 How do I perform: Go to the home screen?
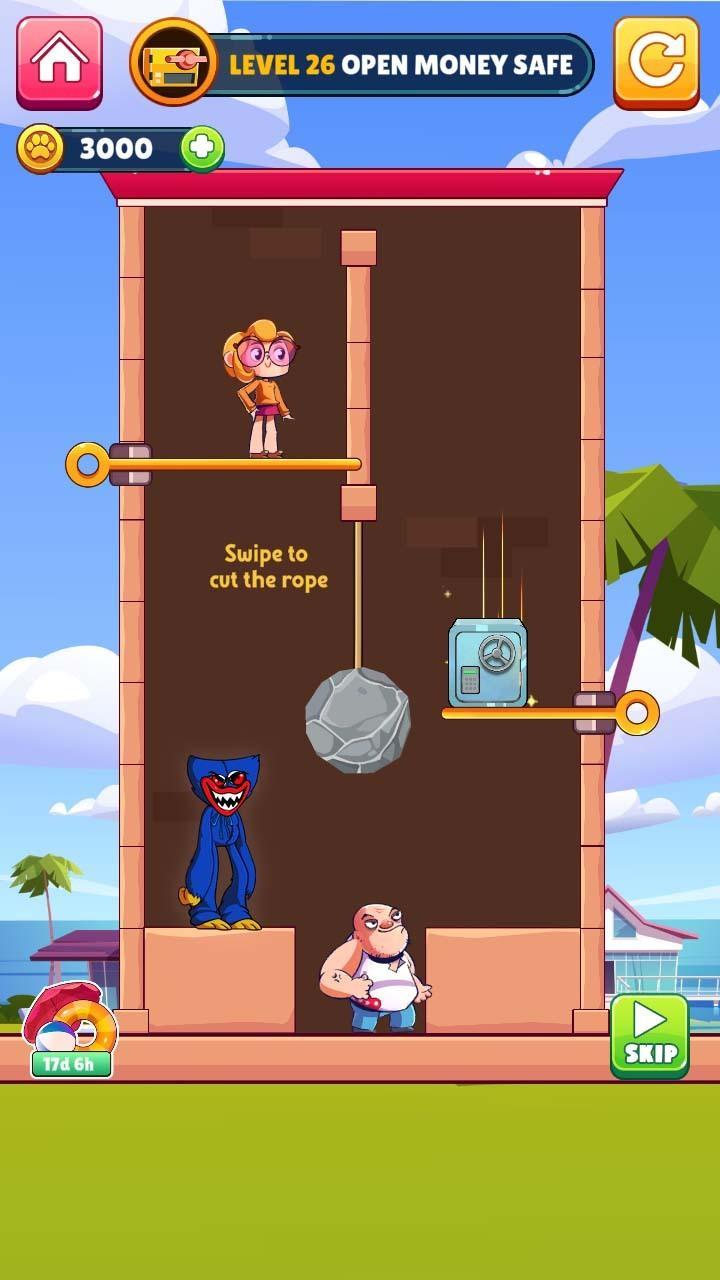click(x=59, y=62)
